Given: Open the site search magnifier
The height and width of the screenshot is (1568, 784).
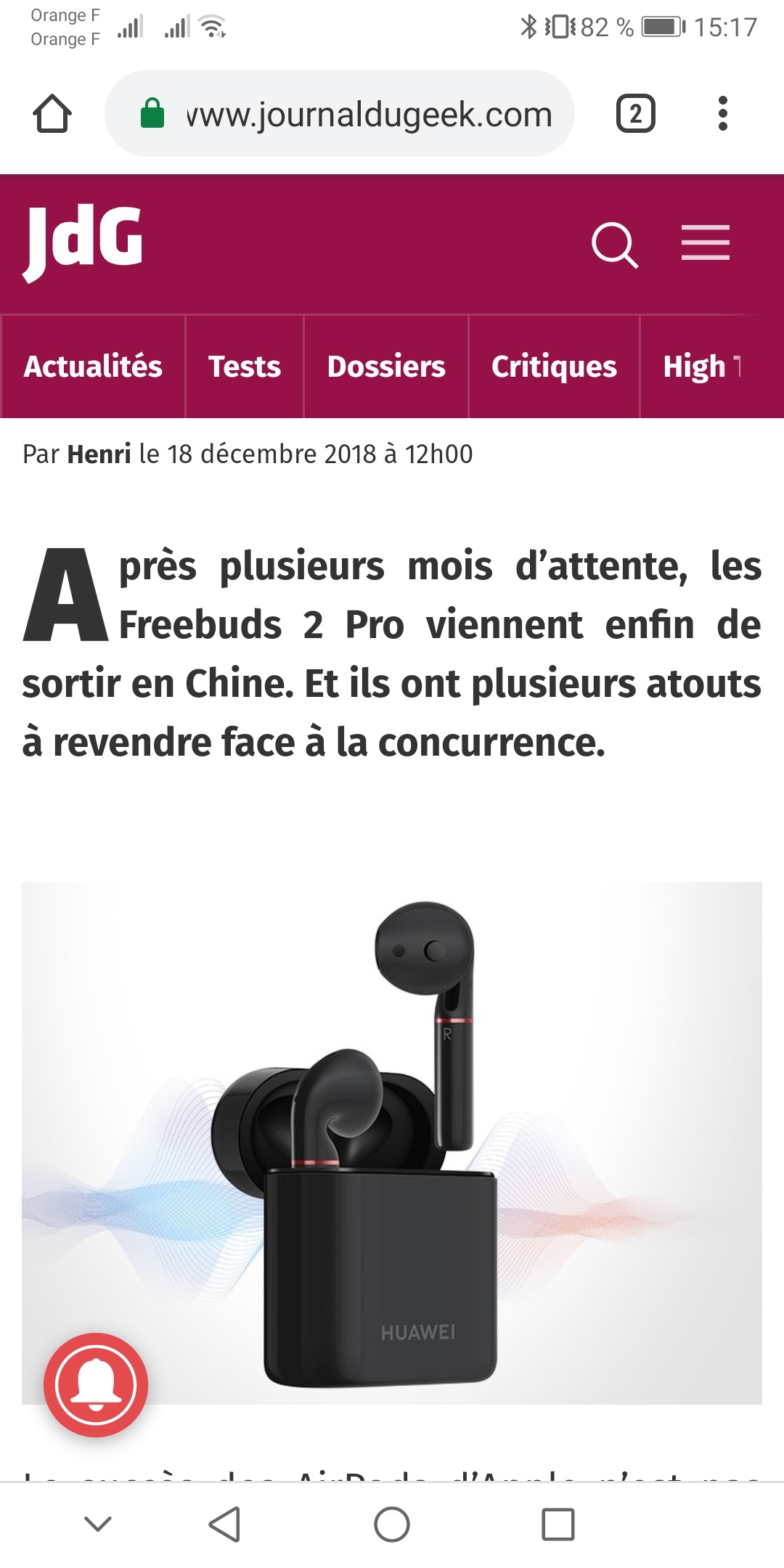Looking at the screenshot, I should coord(615,245).
